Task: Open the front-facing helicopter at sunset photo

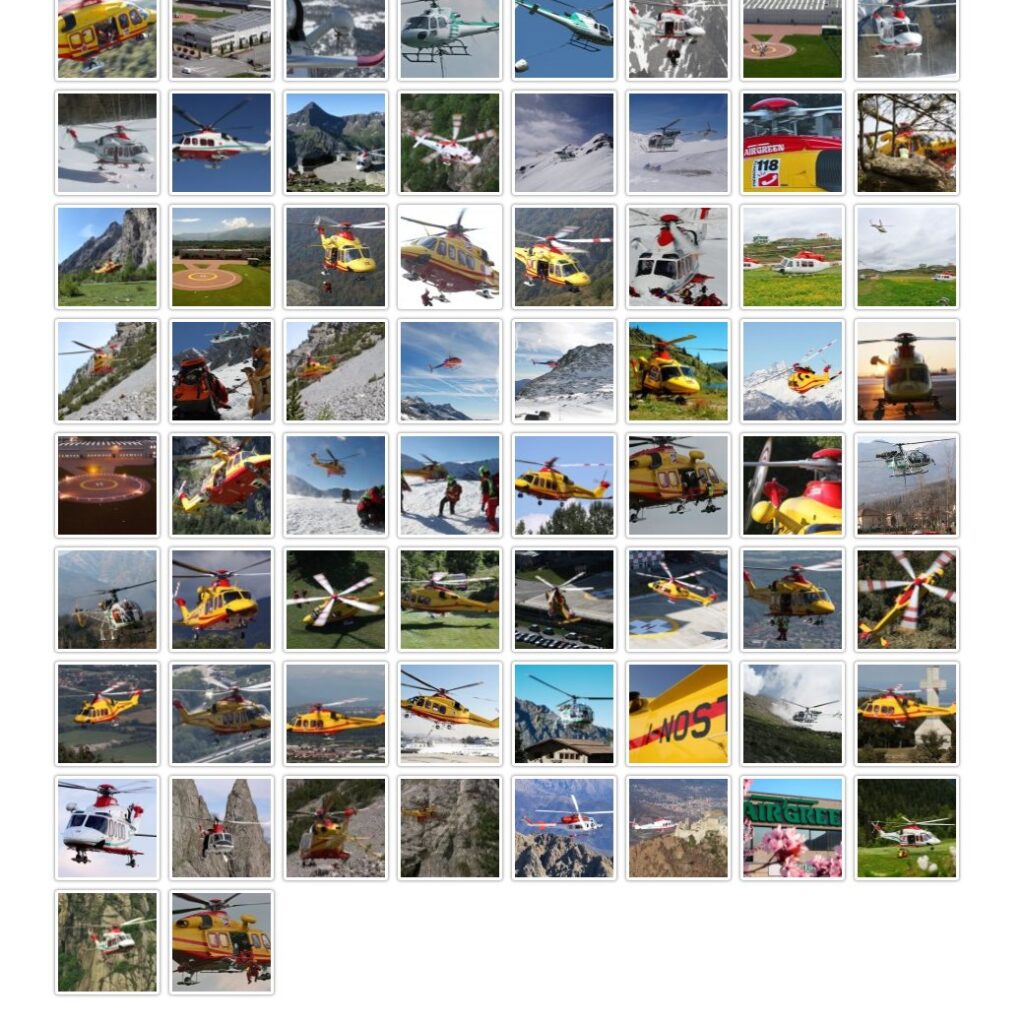Action: pyautogui.click(x=906, y=371)
